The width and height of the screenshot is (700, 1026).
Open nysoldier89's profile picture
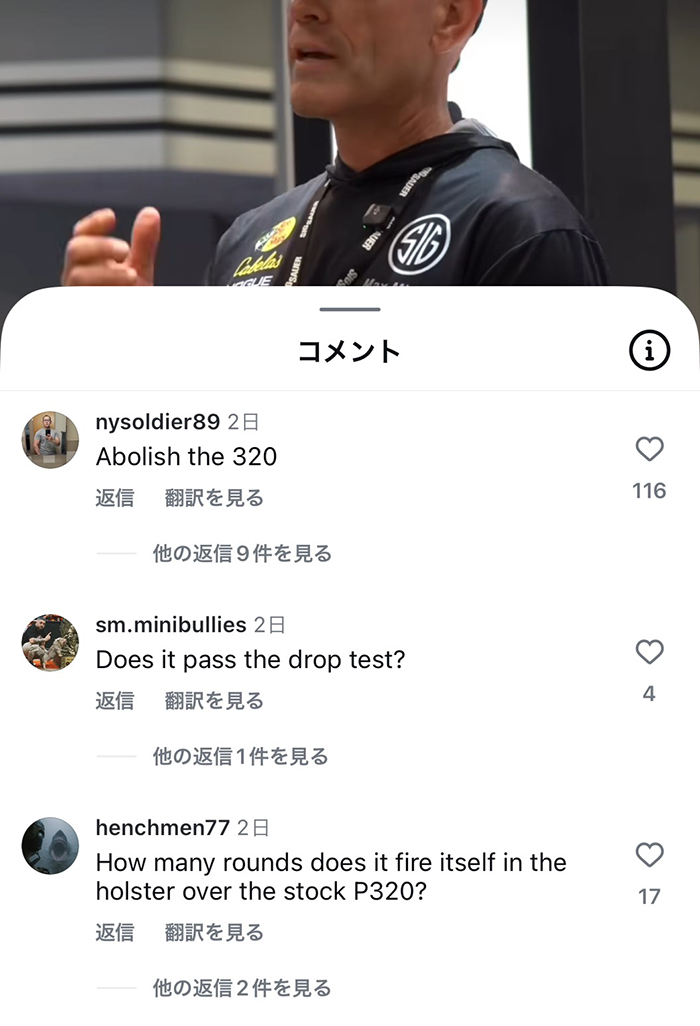point(50,440)
